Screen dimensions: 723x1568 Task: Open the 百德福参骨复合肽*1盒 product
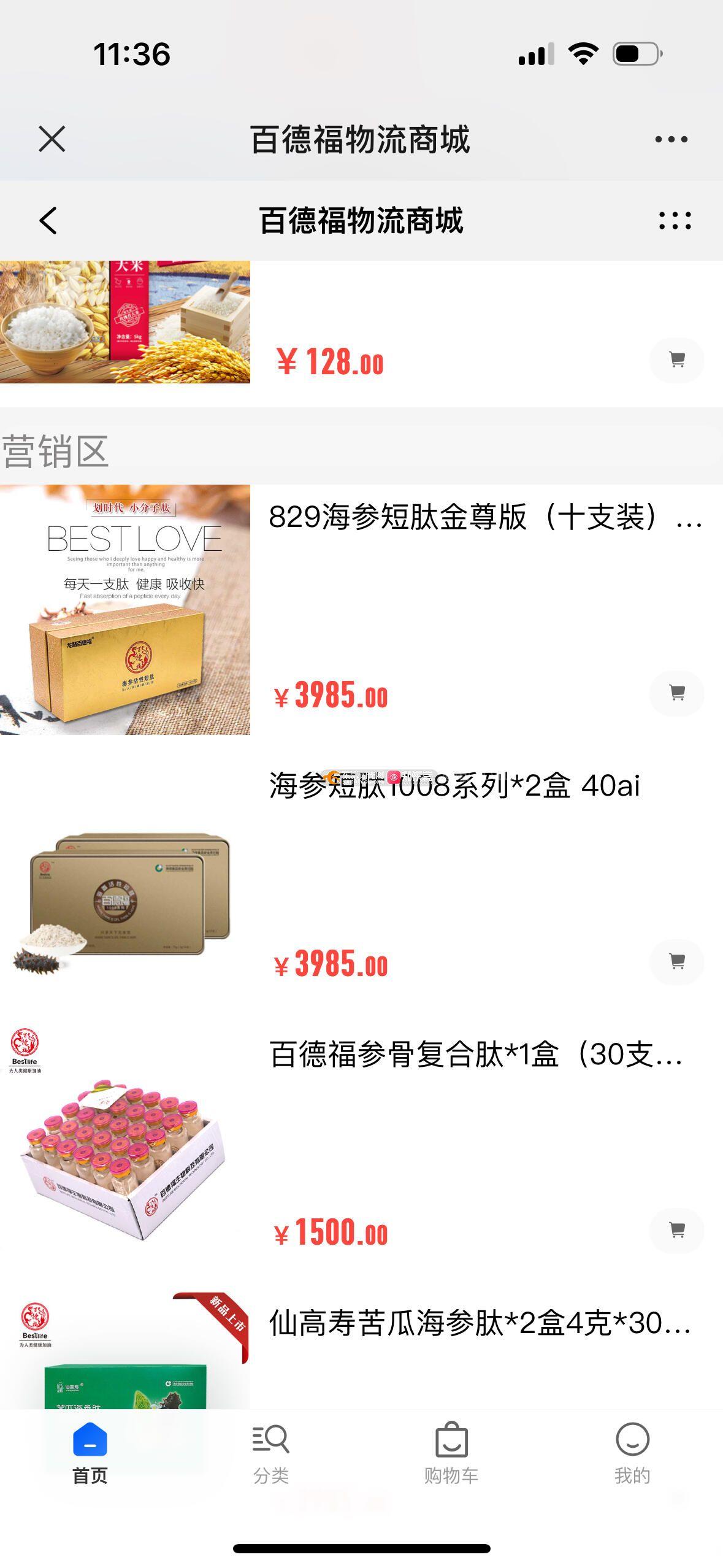475,1055
